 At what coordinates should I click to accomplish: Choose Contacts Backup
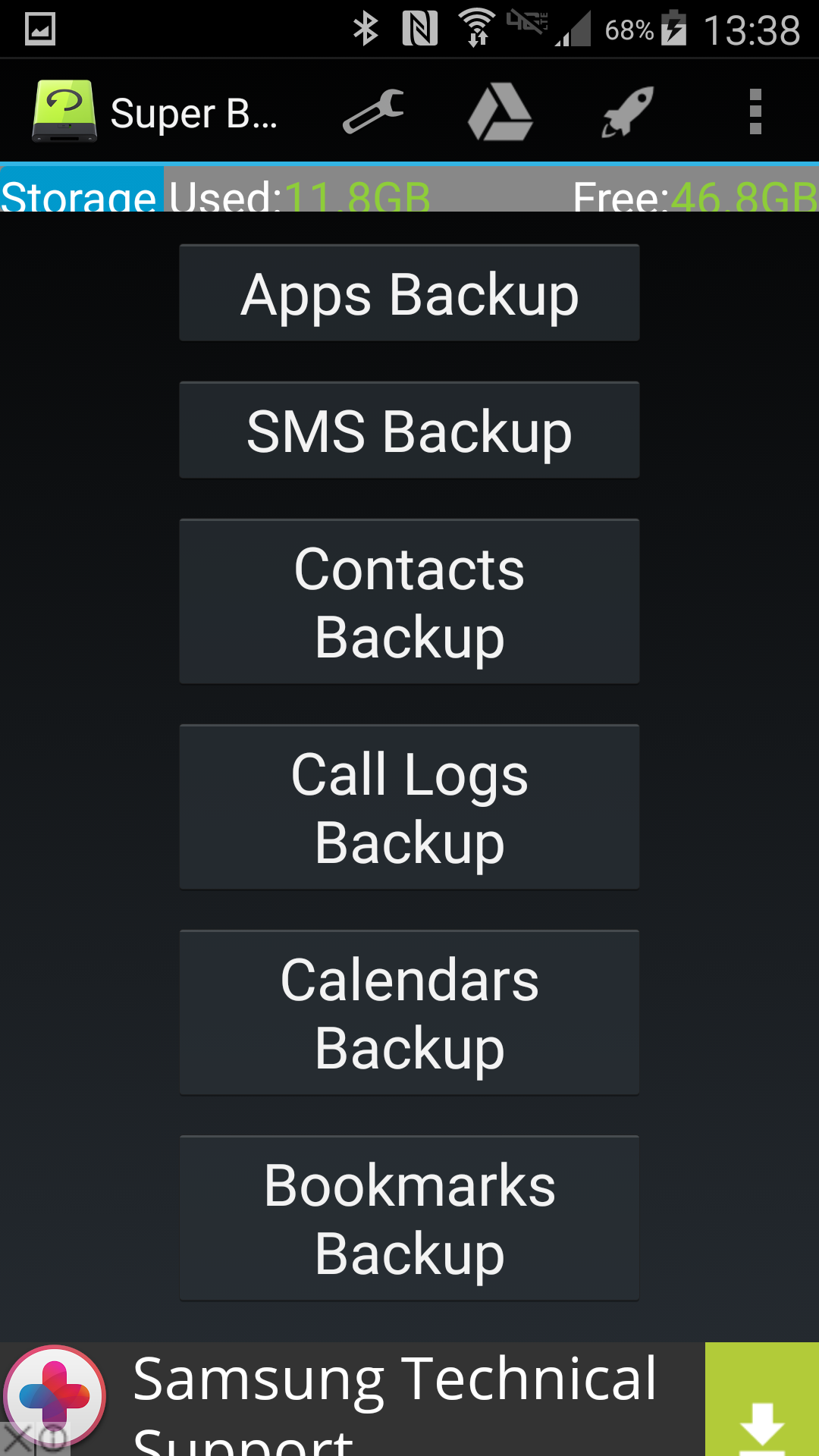click(409, 602)
